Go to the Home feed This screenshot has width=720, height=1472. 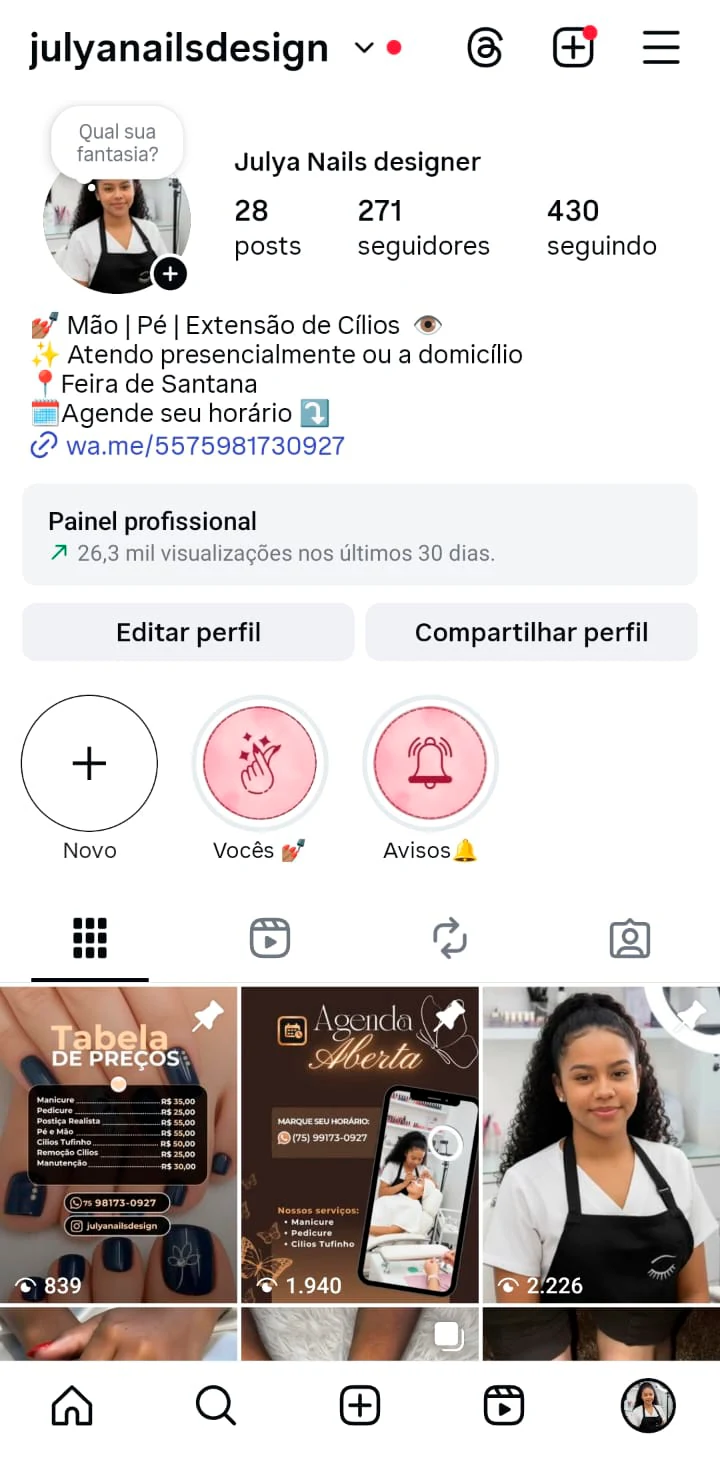(x=72, y=1406)
